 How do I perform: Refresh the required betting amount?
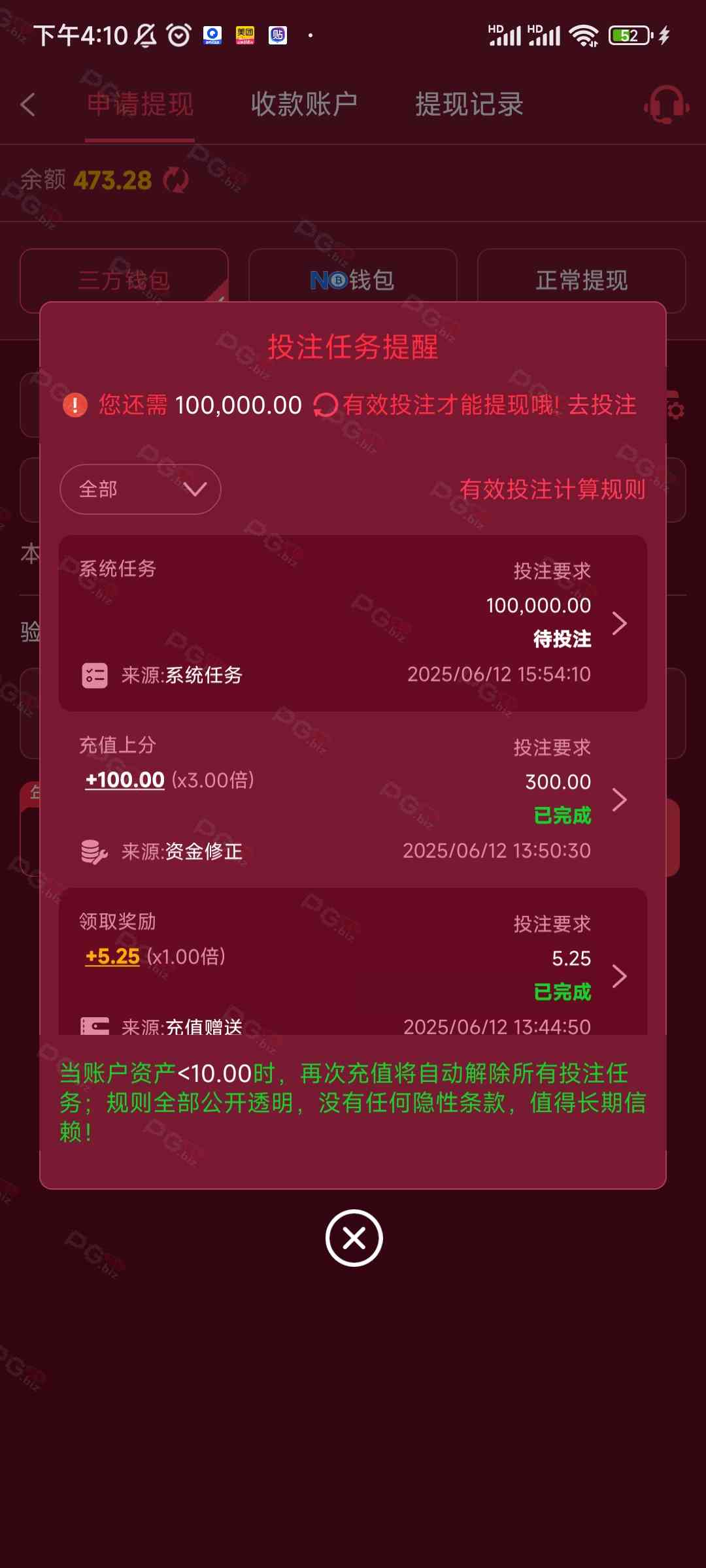click(x=325, y=405)
